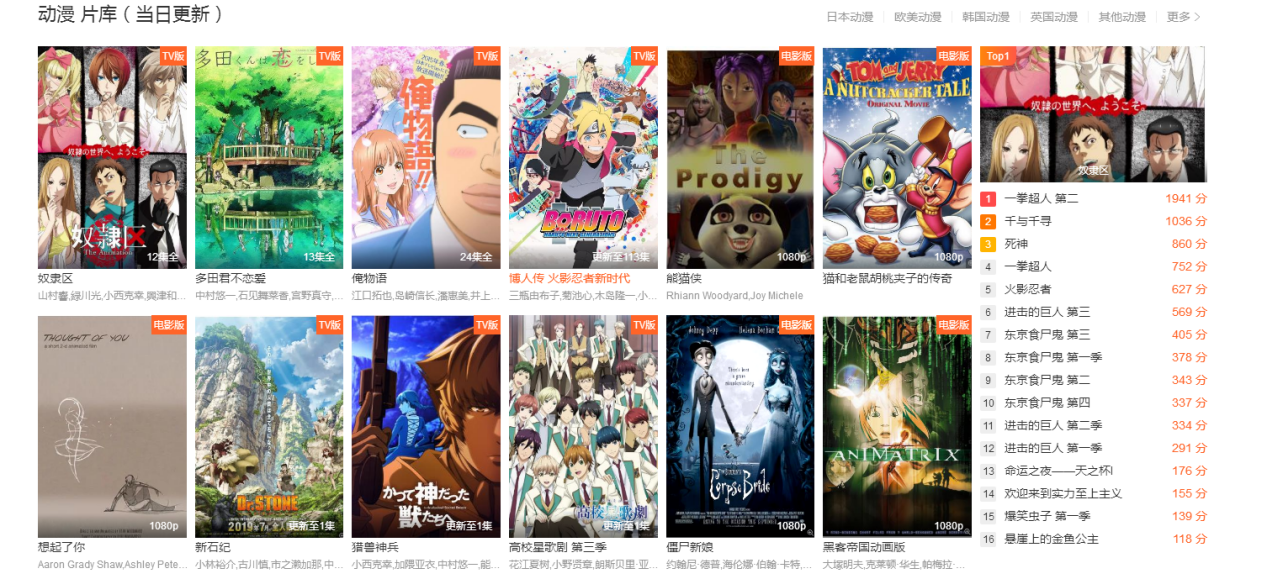Open the 日本动漫 category link
The height and width of the screenshot is (579, 1267).
[x=849, y=17]
